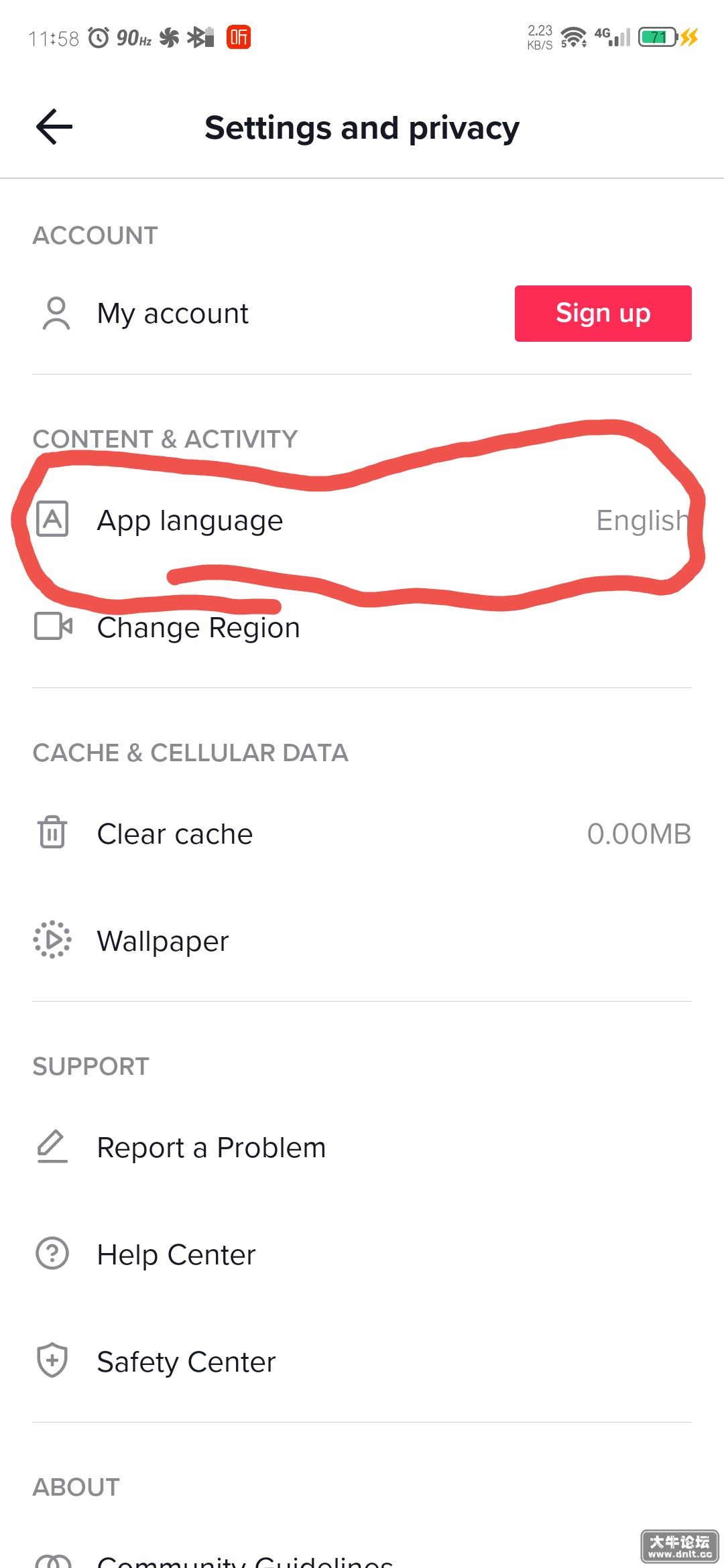Tap the Sign up button

pyautogui.click(x=603, y=314)
